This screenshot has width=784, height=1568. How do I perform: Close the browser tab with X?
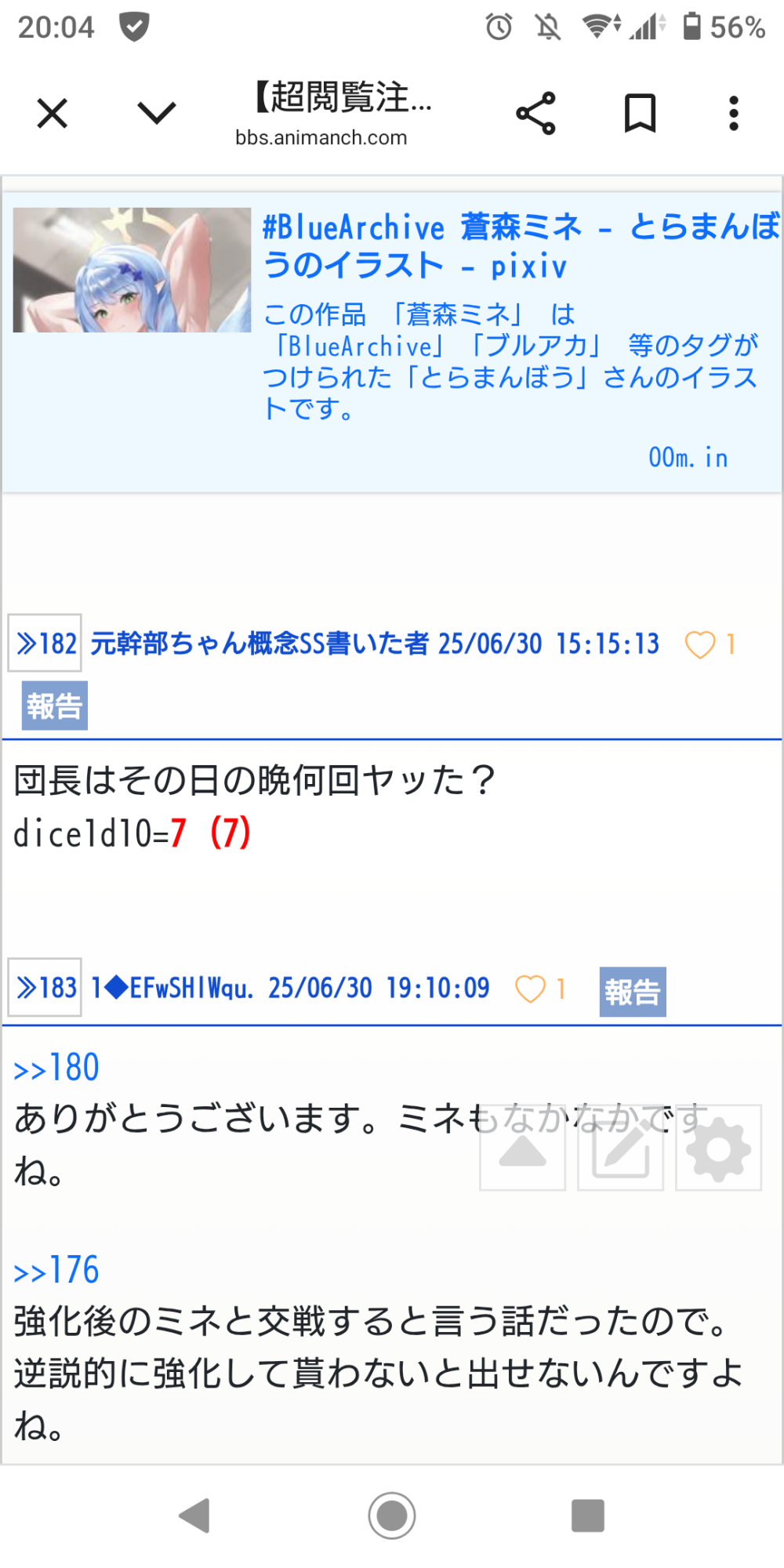coord(53,114)
